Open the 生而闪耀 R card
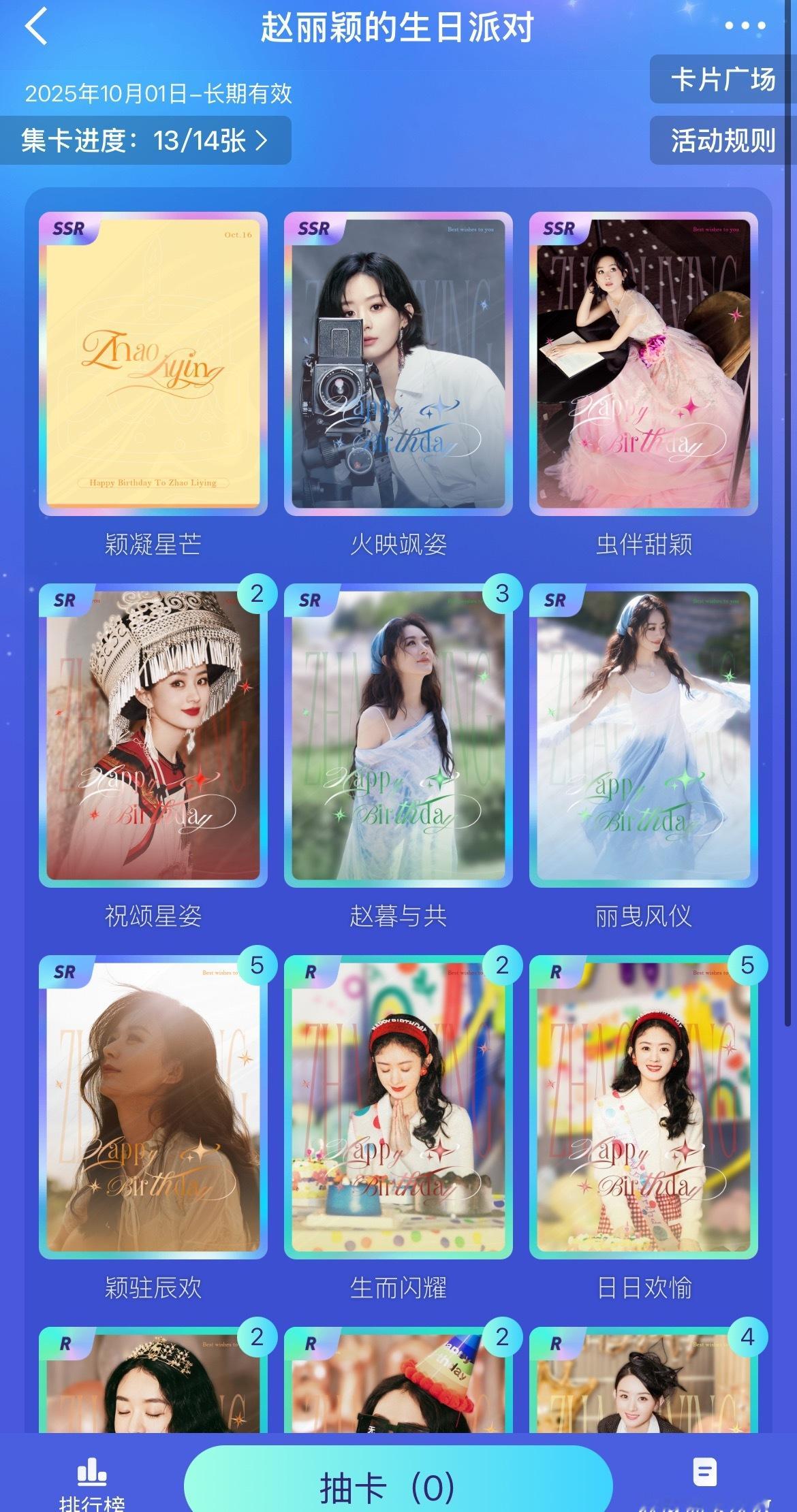The width and height of the screenshot is (797, 1512). click(398, 1108)
